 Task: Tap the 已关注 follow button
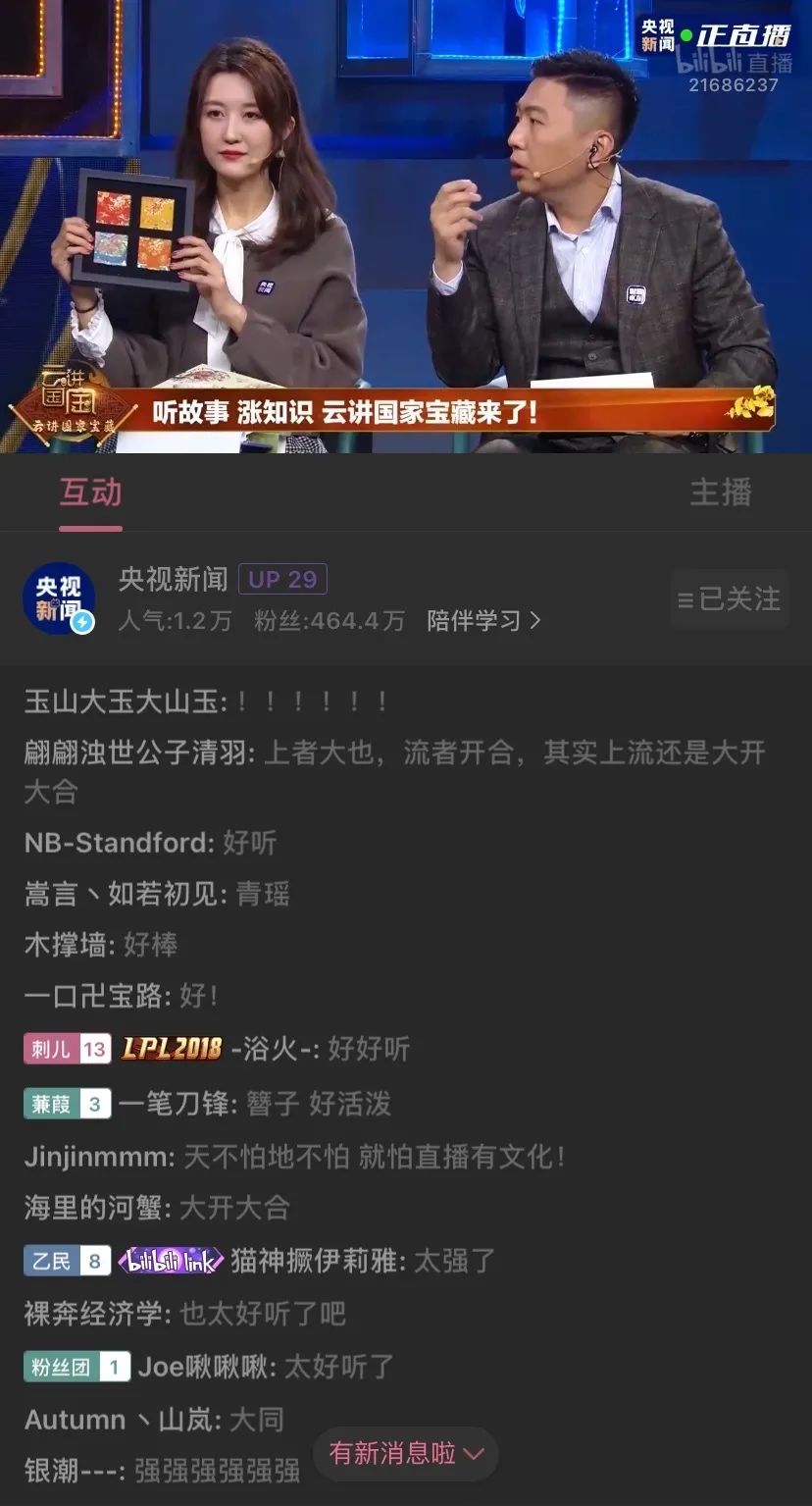(x=730, y=598)
